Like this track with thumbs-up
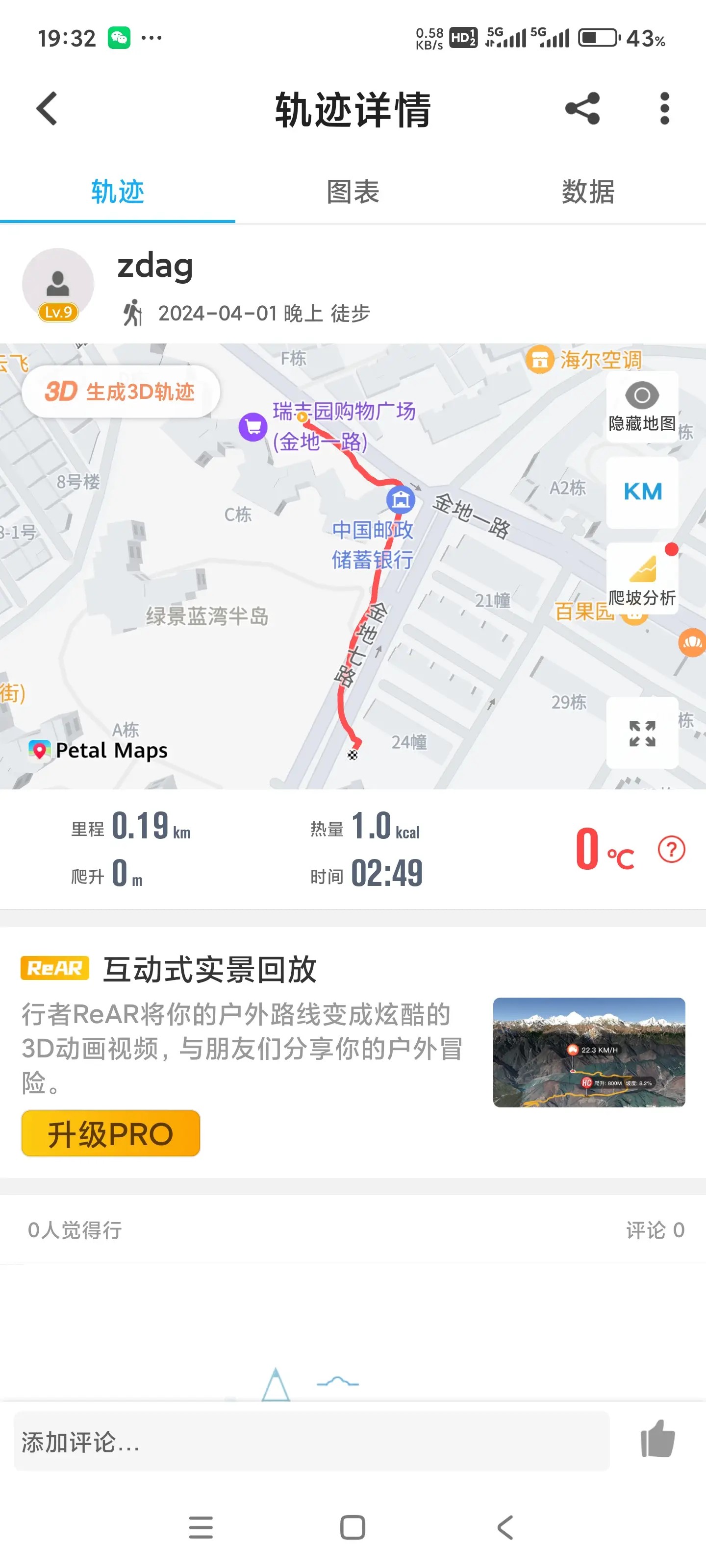The height and width of the screenshot is (1568, 706). coord(658,1439)
